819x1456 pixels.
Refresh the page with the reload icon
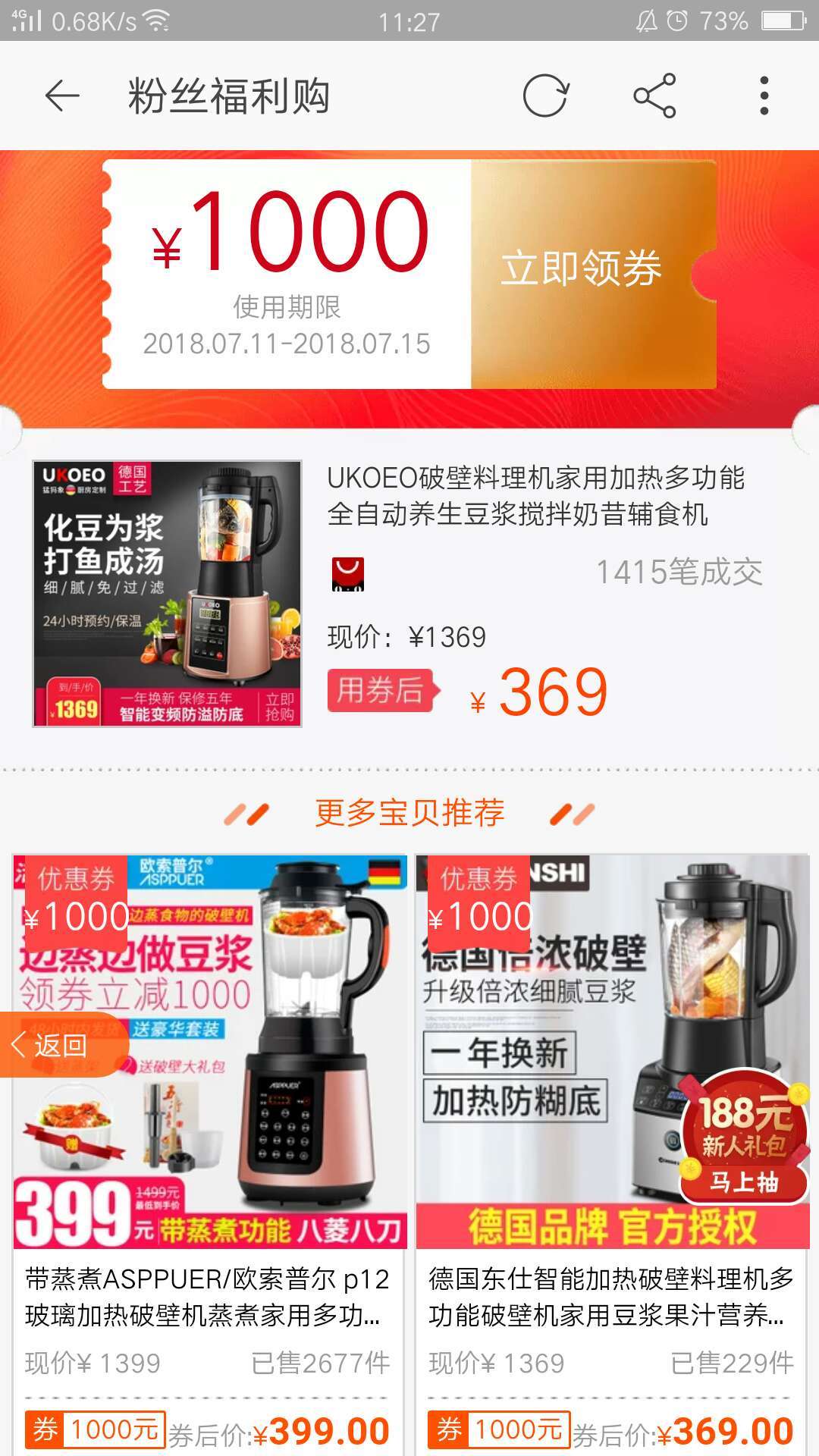coord(548,96)
